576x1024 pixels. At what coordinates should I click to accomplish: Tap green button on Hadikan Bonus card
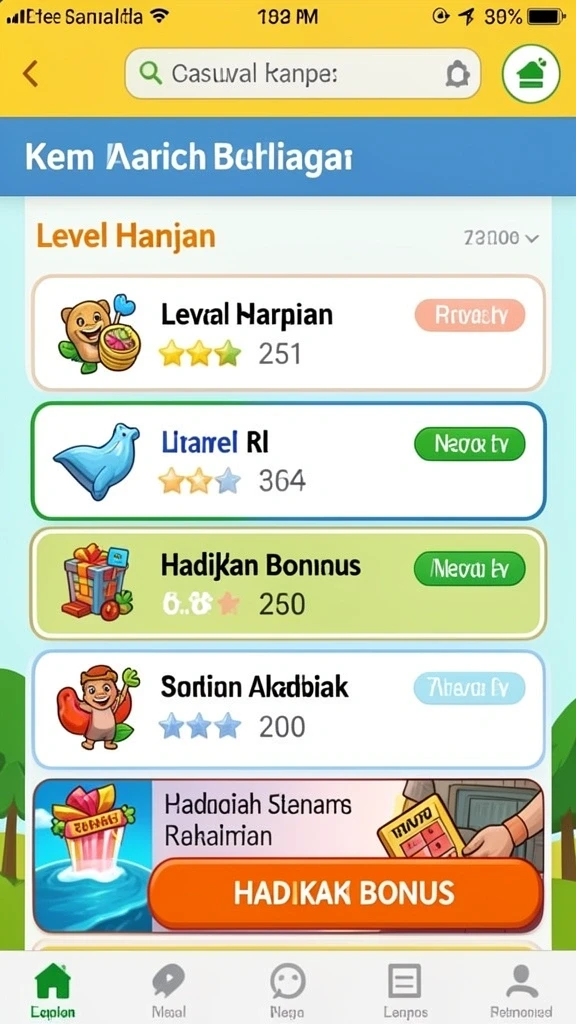click(x=470, y=568)
